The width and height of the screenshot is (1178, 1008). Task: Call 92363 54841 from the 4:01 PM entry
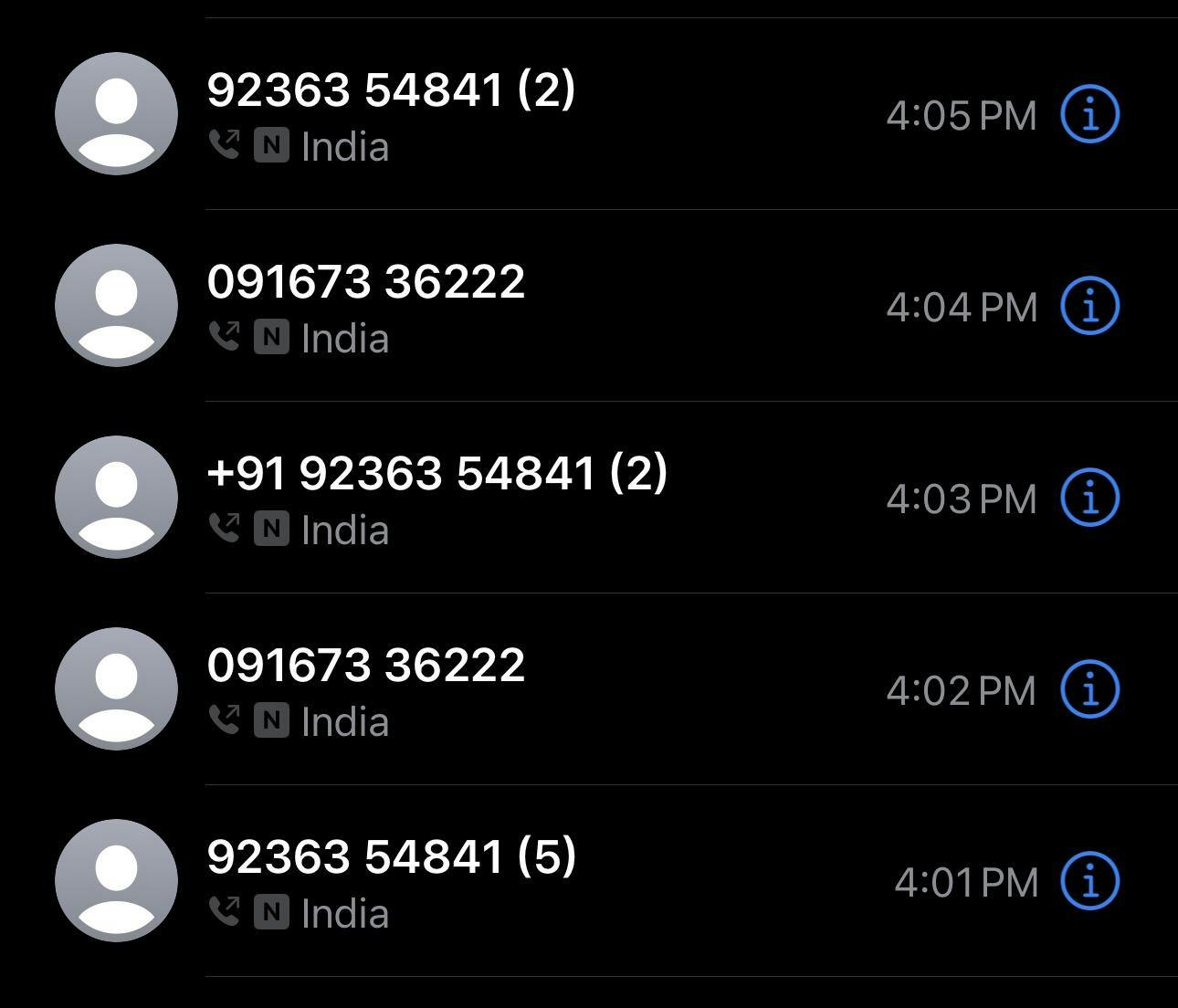[x=391, y=856]
